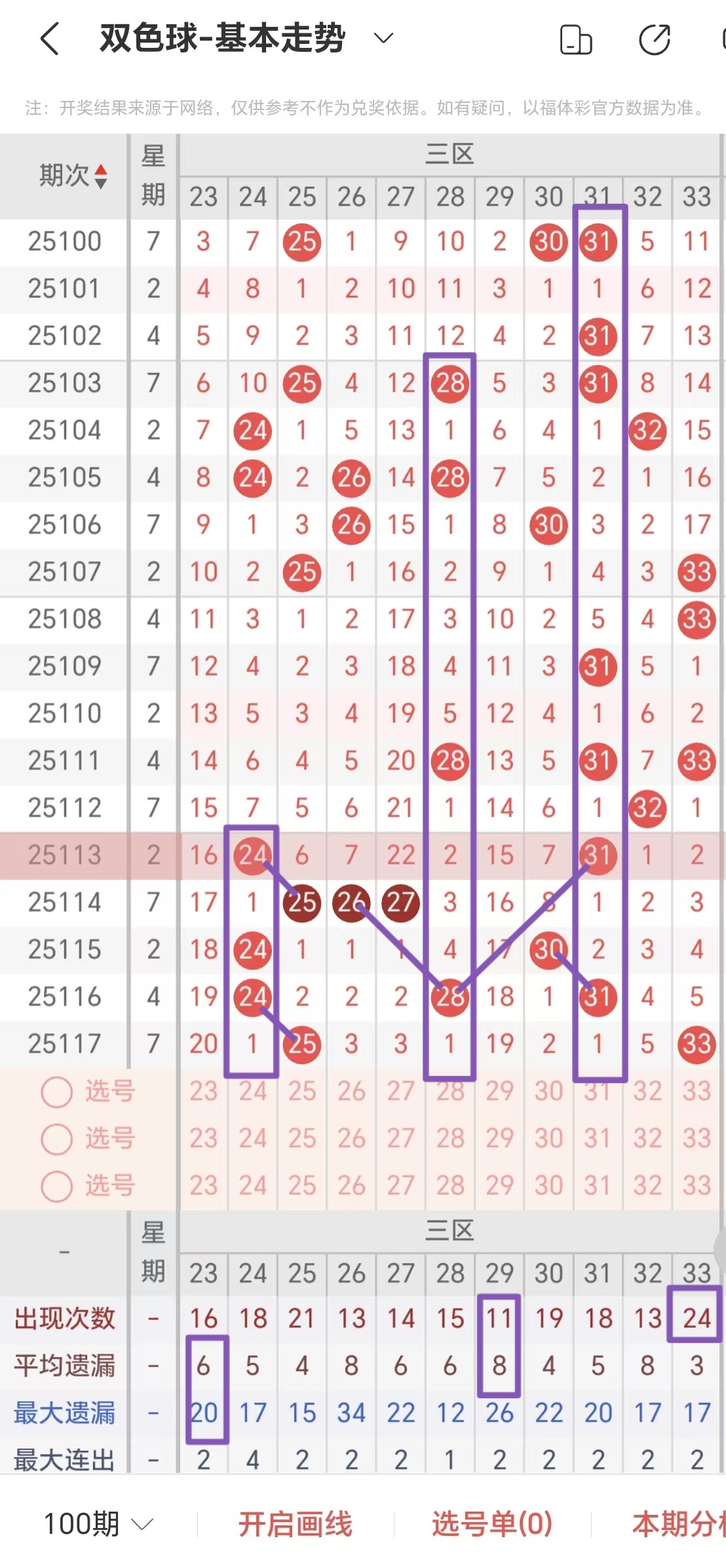Tap the floating window icon at top right
726x1568 pixels.
575,39
